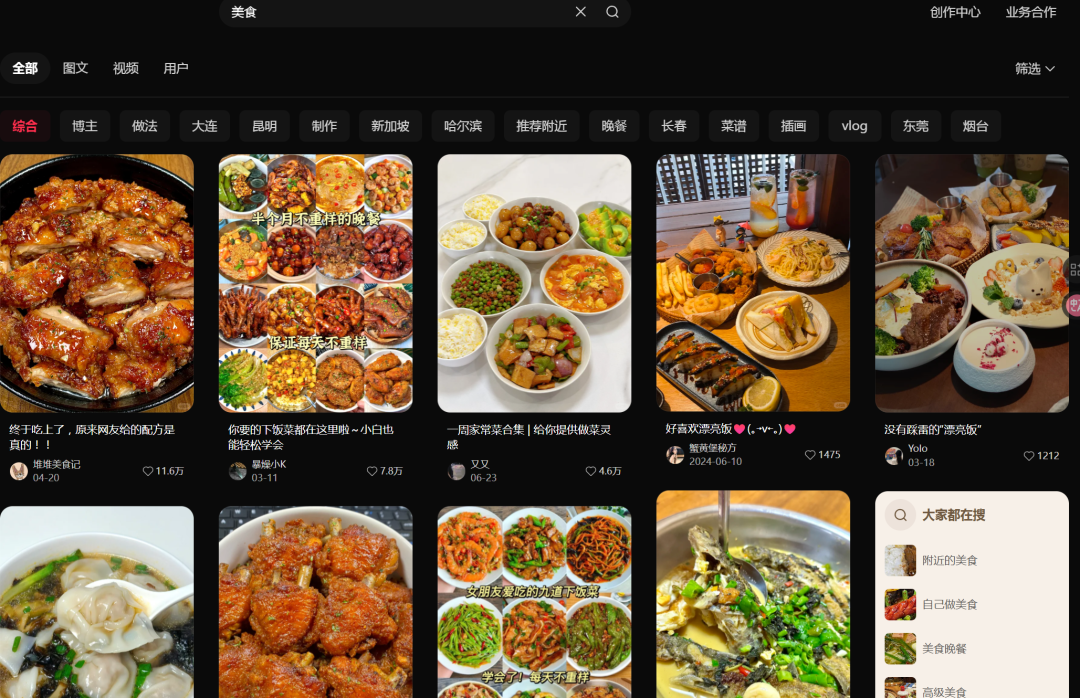The width and height of the screenshot is (1080, 698).
Task: Switch to the 图文 tab
Action: [76, 68]
